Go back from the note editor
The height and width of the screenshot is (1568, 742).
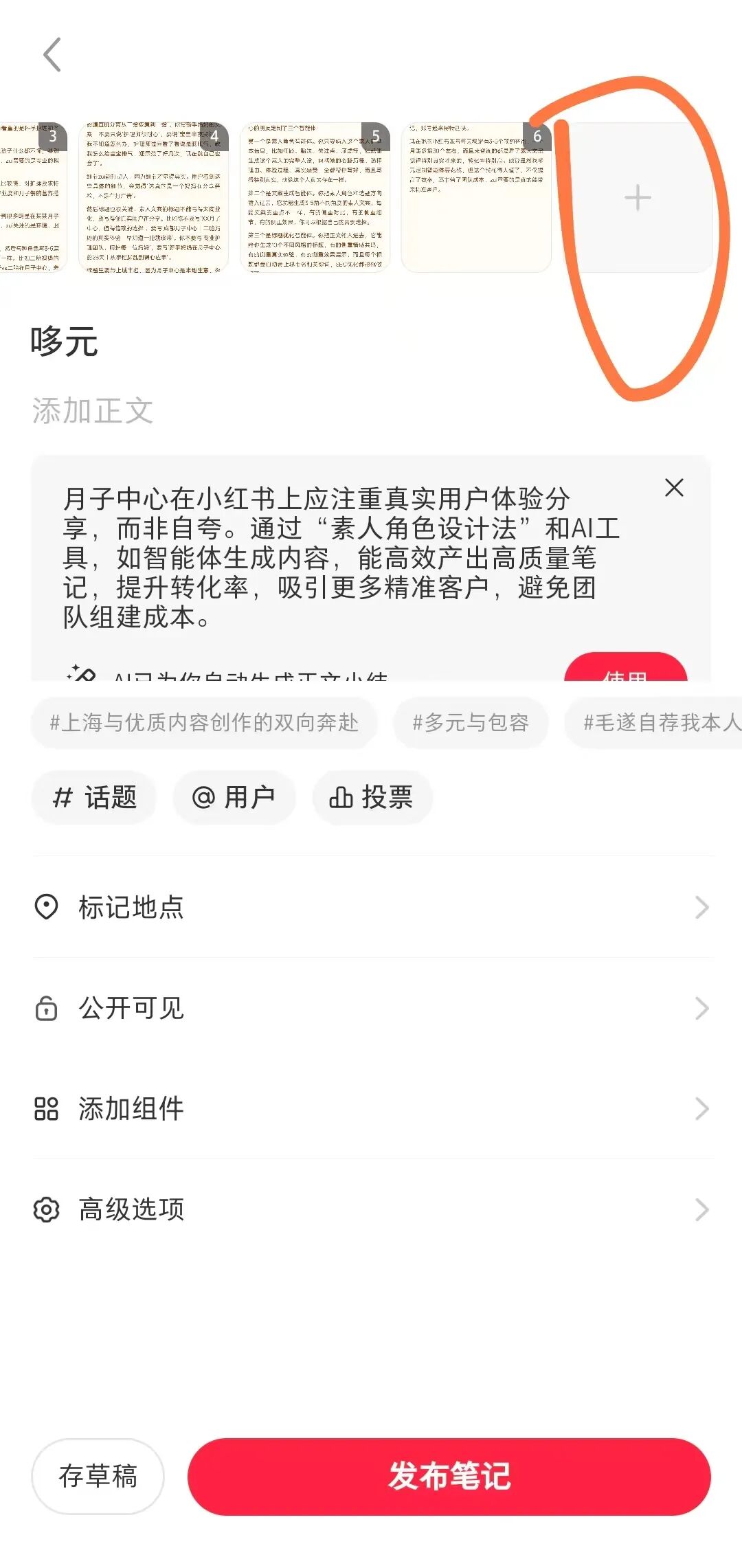tap(52, 55)
